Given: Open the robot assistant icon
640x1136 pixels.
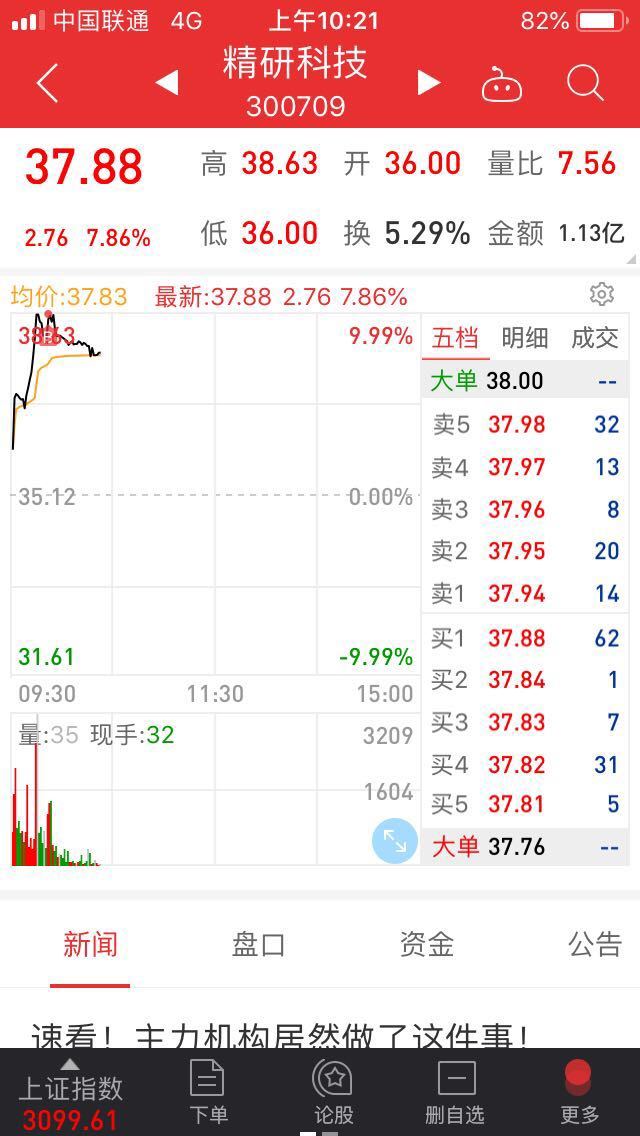Looking at the screenshot, I should click(x=502, y=83).
